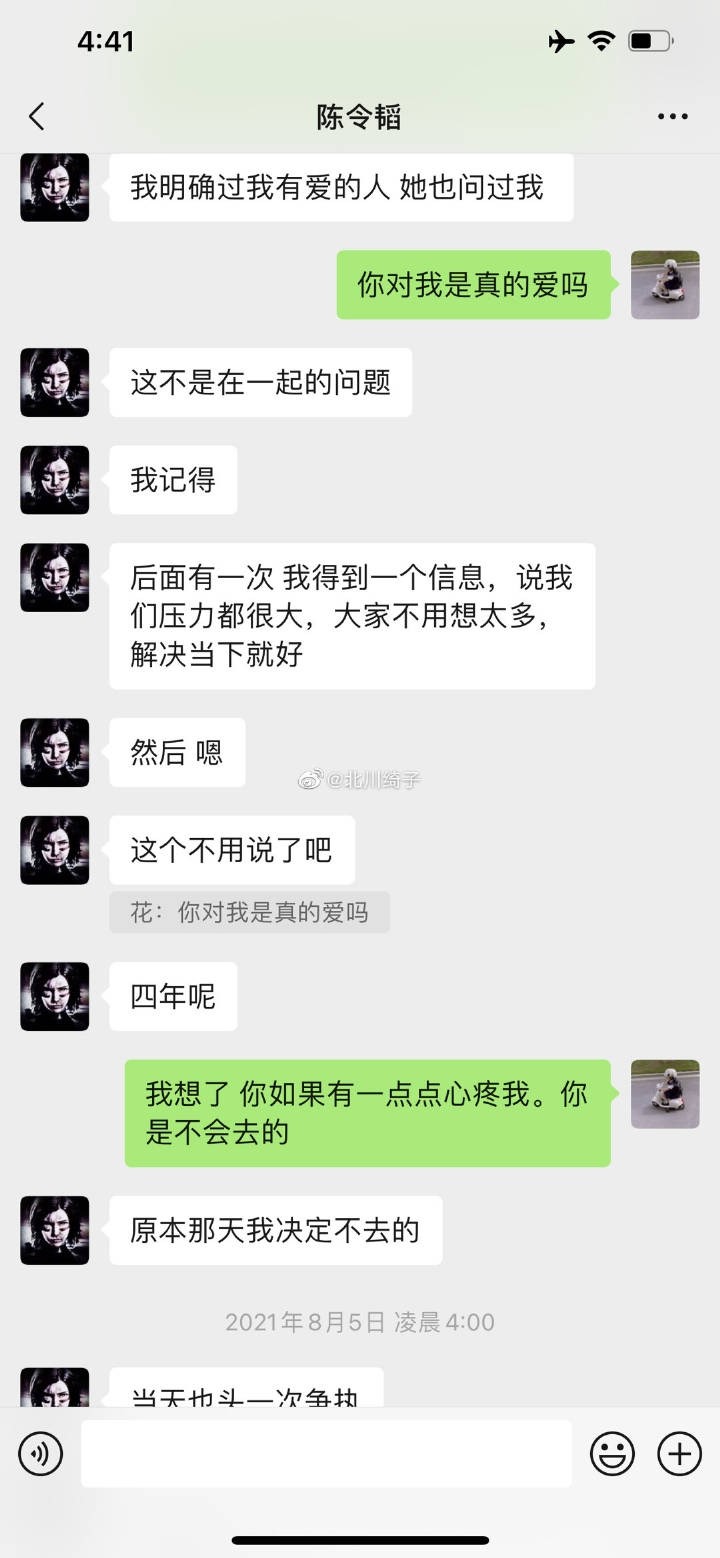Focus the message text field

click(326, 1453)
